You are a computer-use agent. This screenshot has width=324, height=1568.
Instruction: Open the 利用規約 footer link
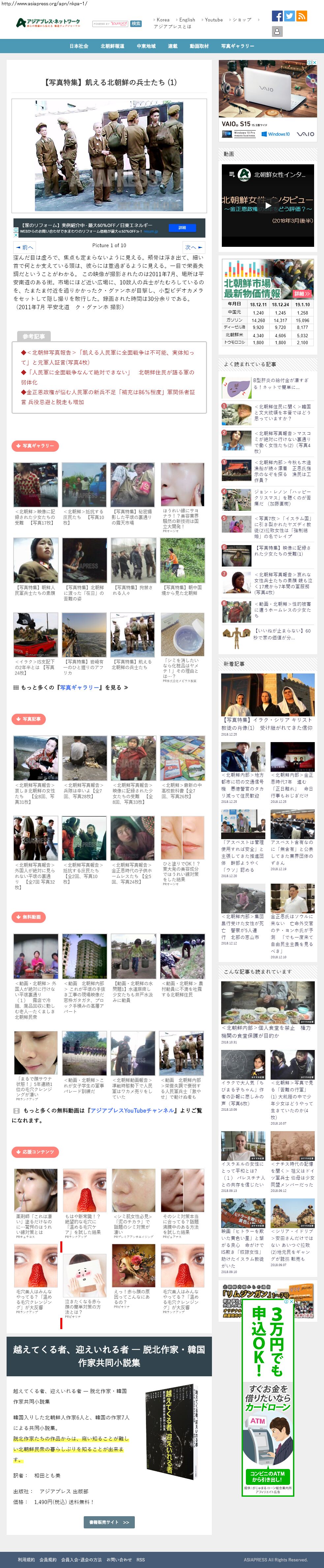tap(26, 1559)
